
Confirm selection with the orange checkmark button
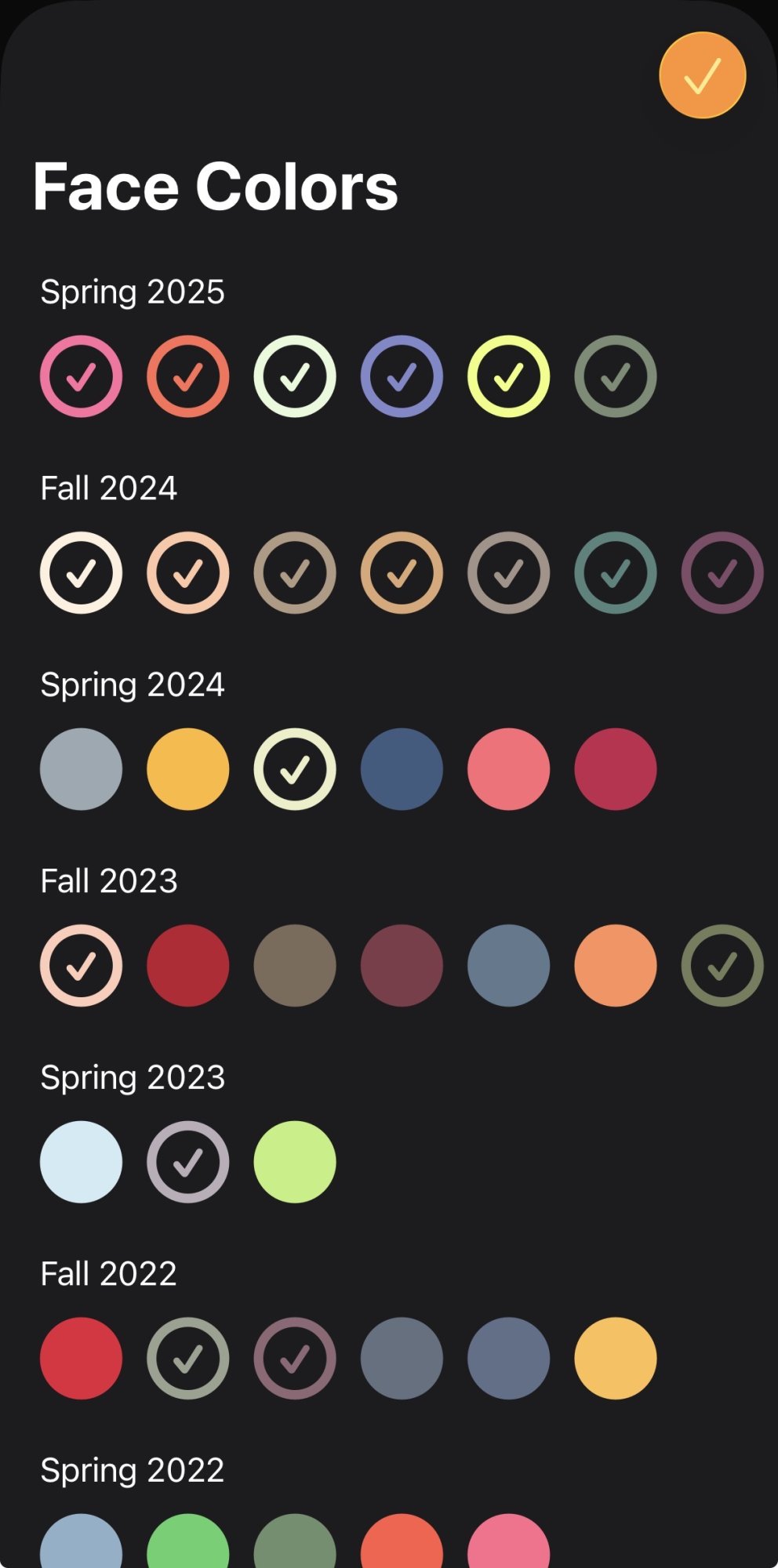point(702,75)
